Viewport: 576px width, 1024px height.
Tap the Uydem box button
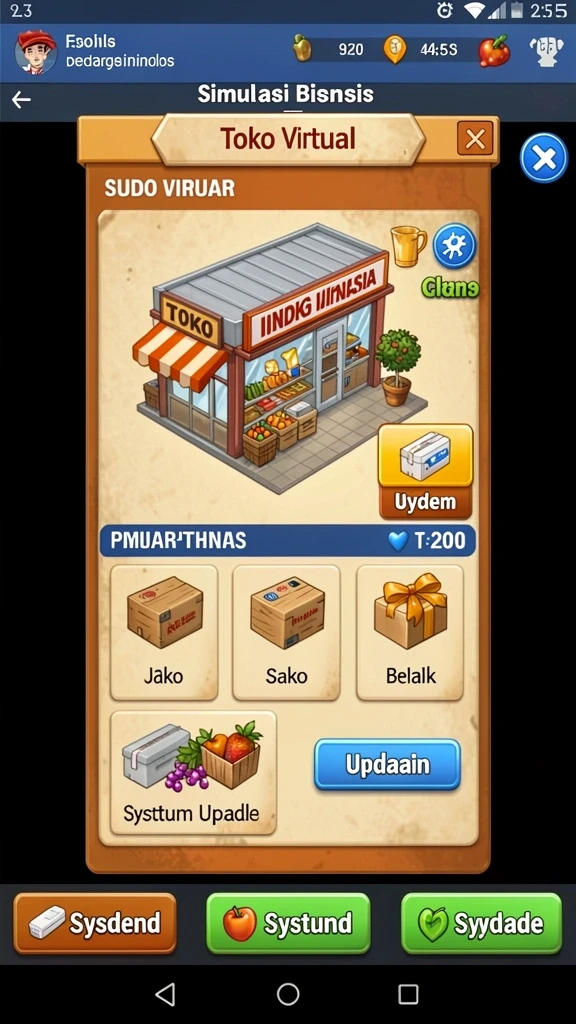pyautogui.click(x=426, y=470)
